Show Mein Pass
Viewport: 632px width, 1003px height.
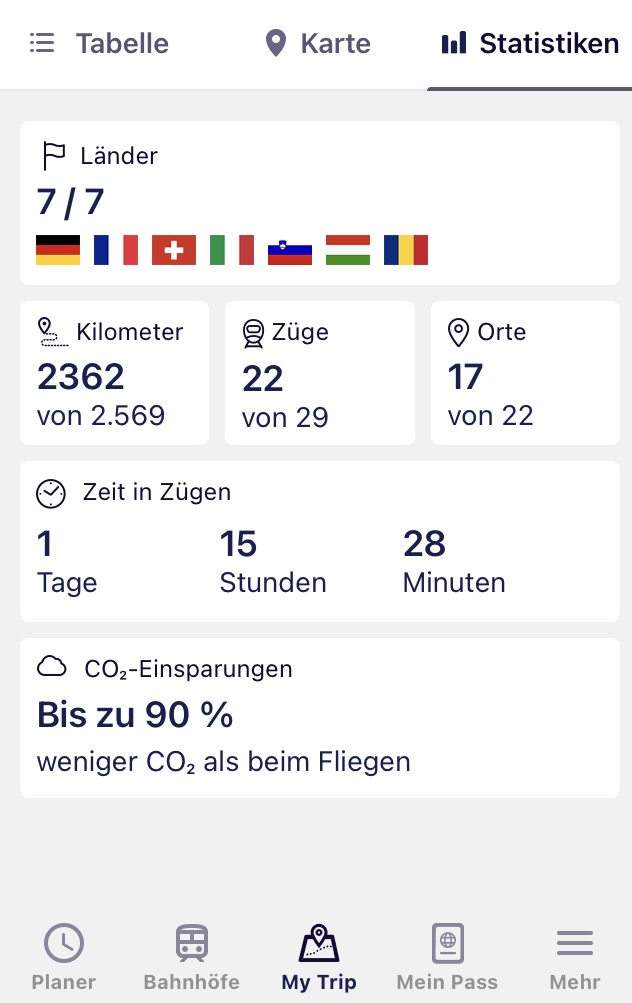(447, 956)
